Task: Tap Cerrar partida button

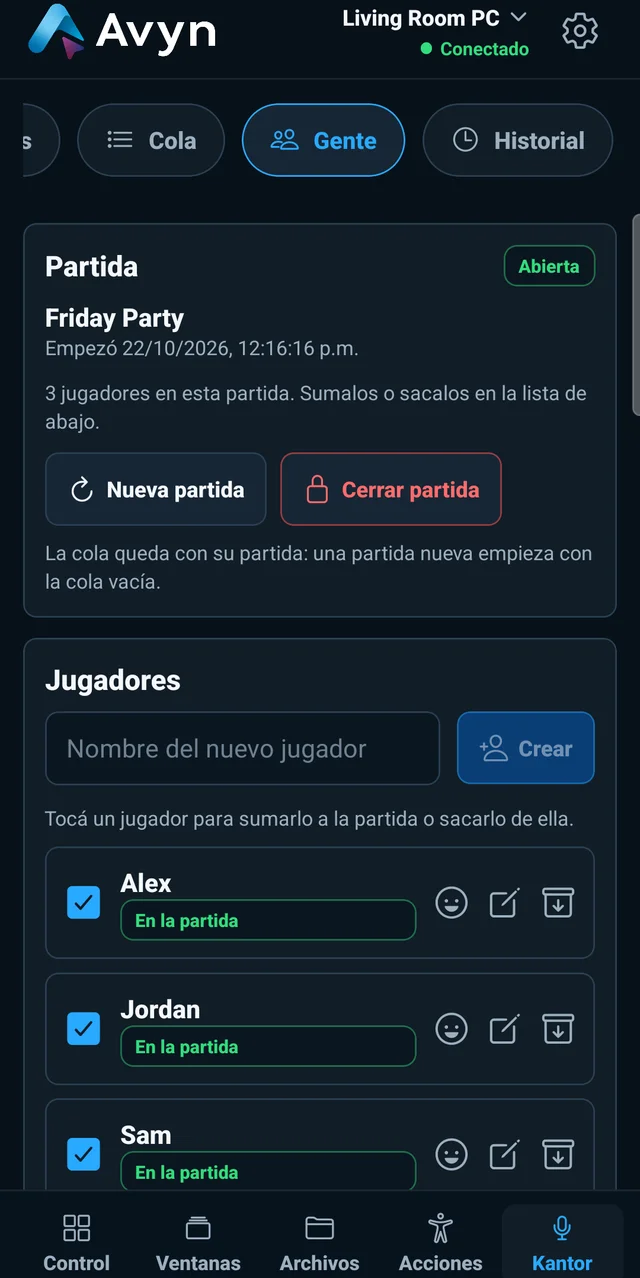Action: (x=391, y=490)
